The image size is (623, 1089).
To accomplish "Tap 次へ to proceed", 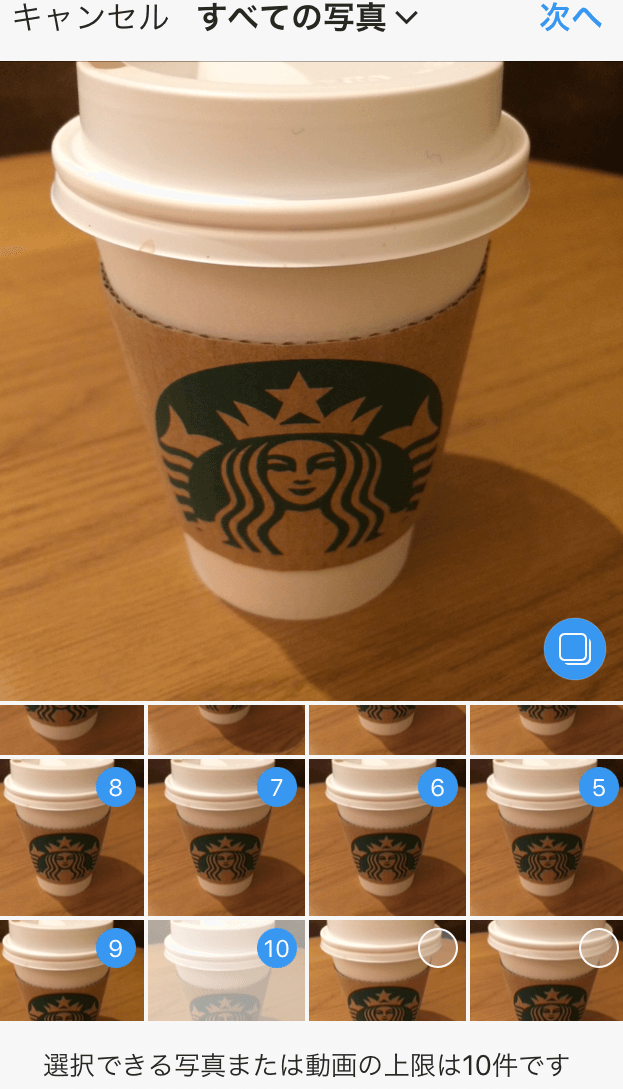I will (571, 18).
